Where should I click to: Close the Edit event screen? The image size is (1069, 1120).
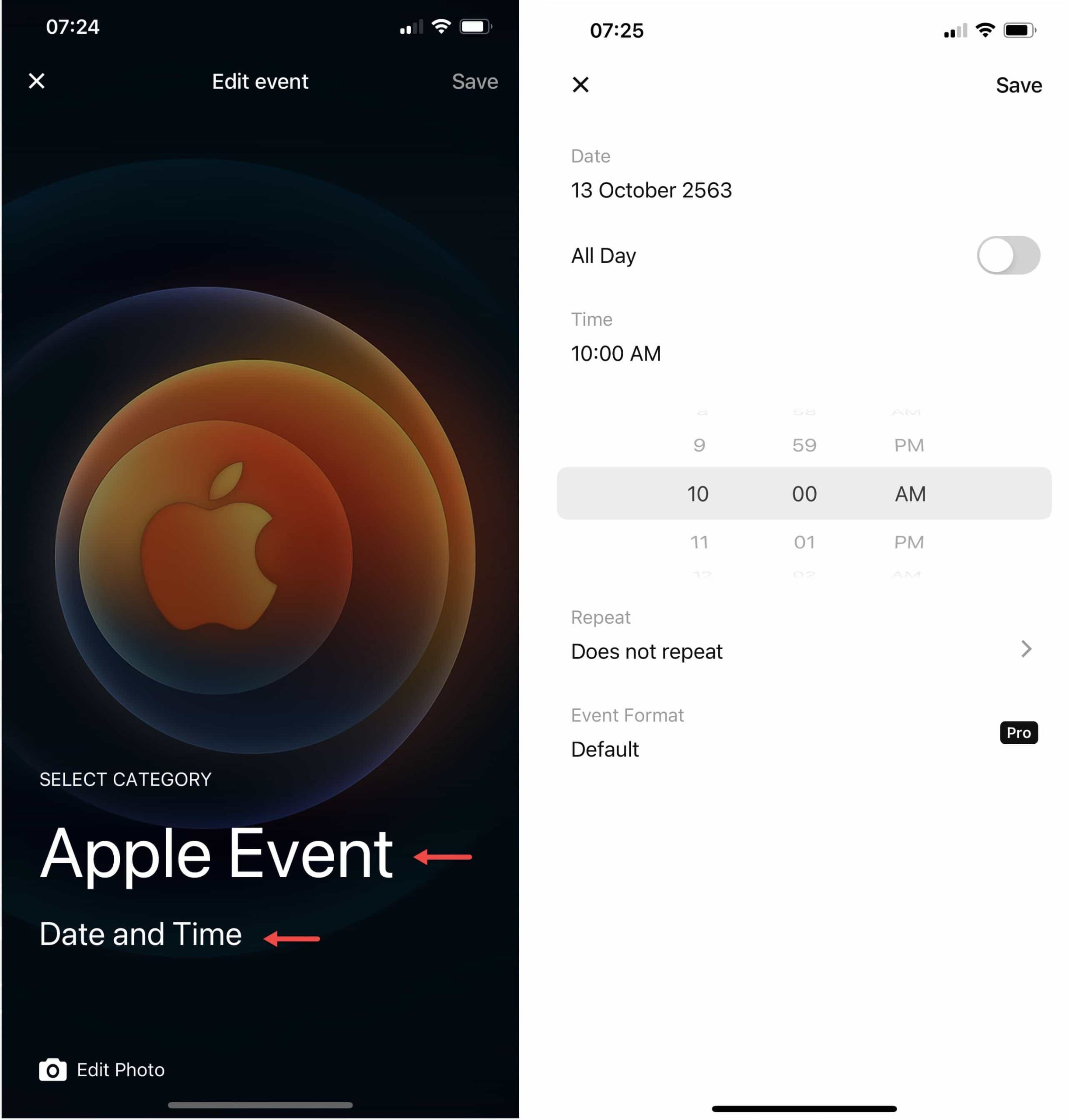[36, 81]
